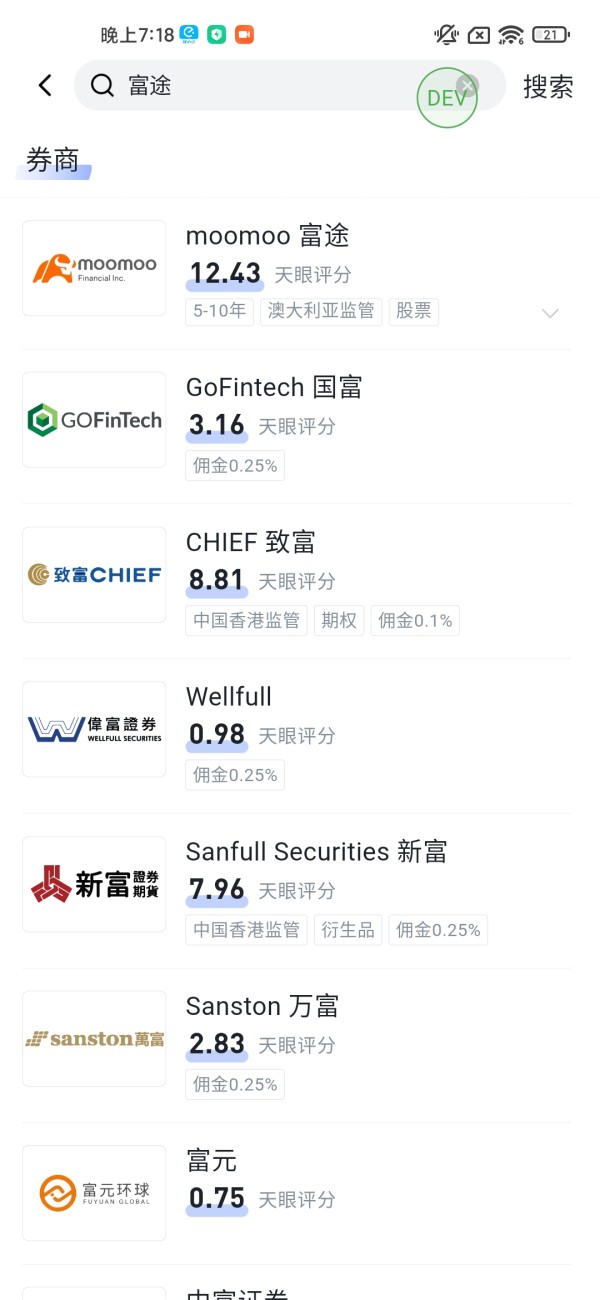600x1300 pixels.
Task: Clear the search text with the X icon
Action: (467, 85)
